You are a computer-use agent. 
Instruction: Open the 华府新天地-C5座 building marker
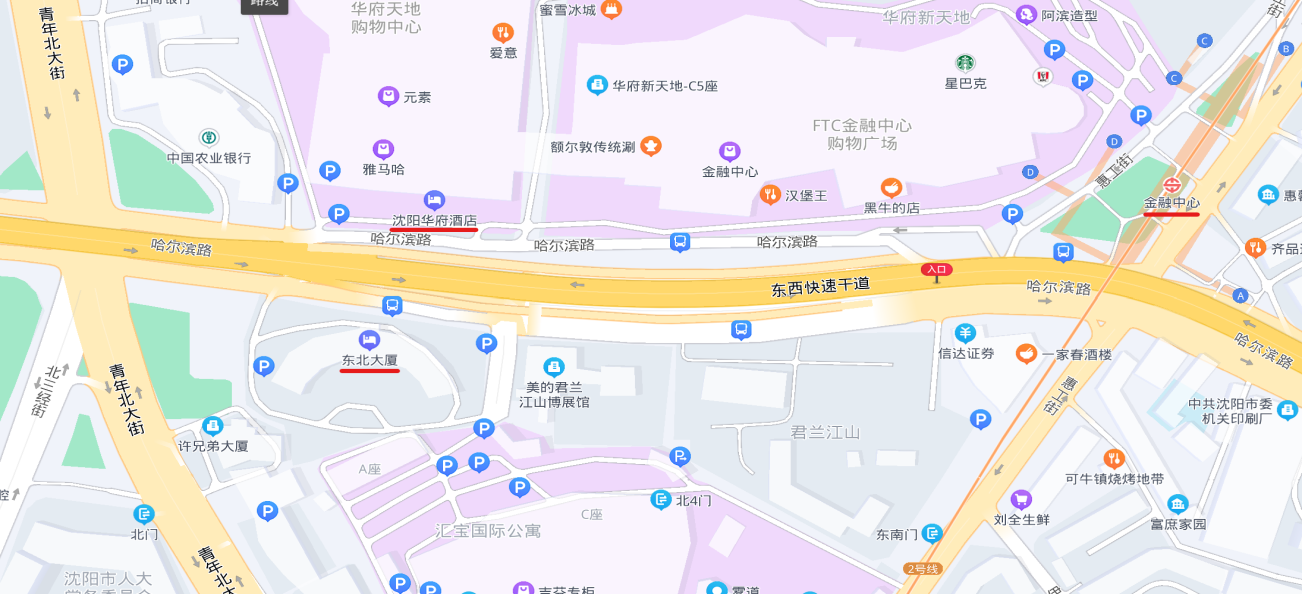pyautogui.click(x=597, y=86)
